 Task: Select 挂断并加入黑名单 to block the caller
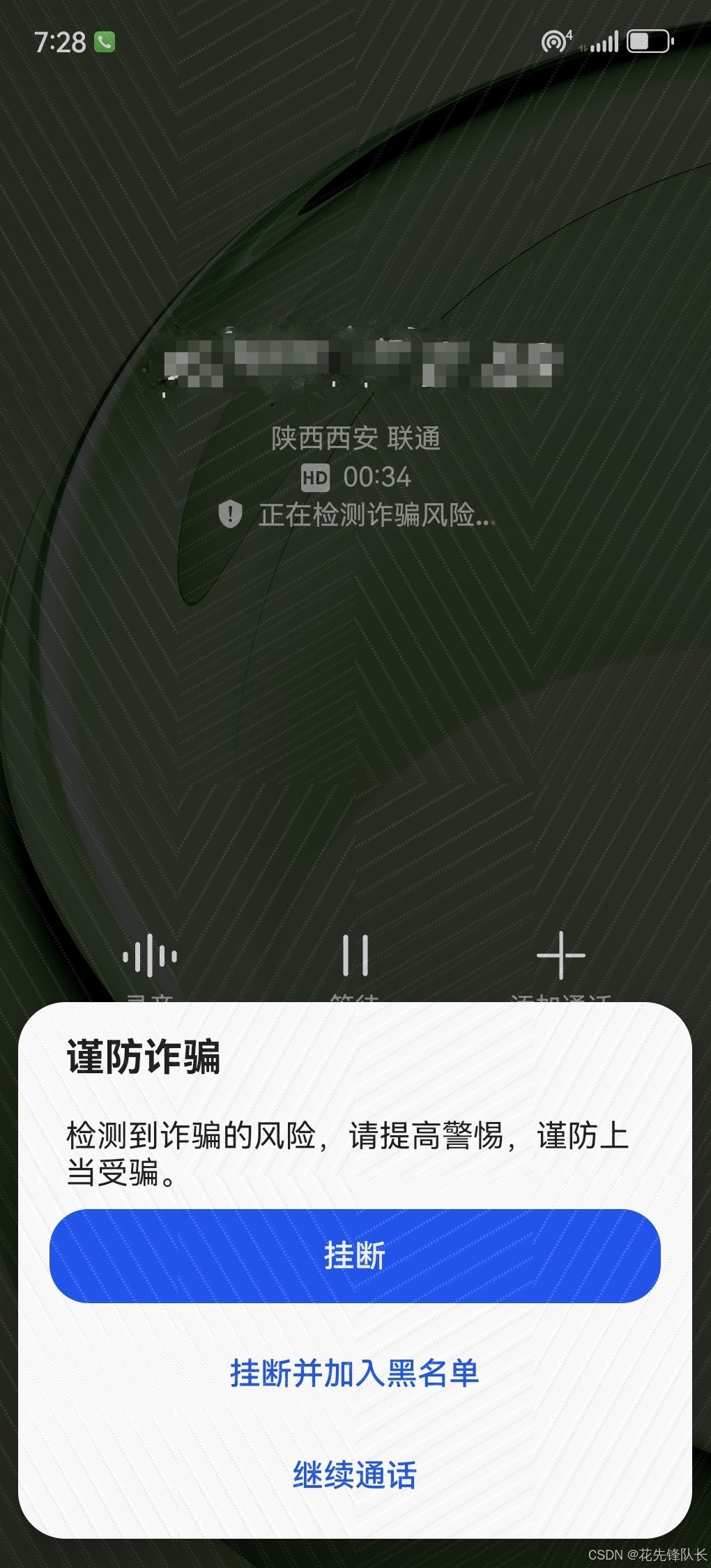coord(355,1373)
